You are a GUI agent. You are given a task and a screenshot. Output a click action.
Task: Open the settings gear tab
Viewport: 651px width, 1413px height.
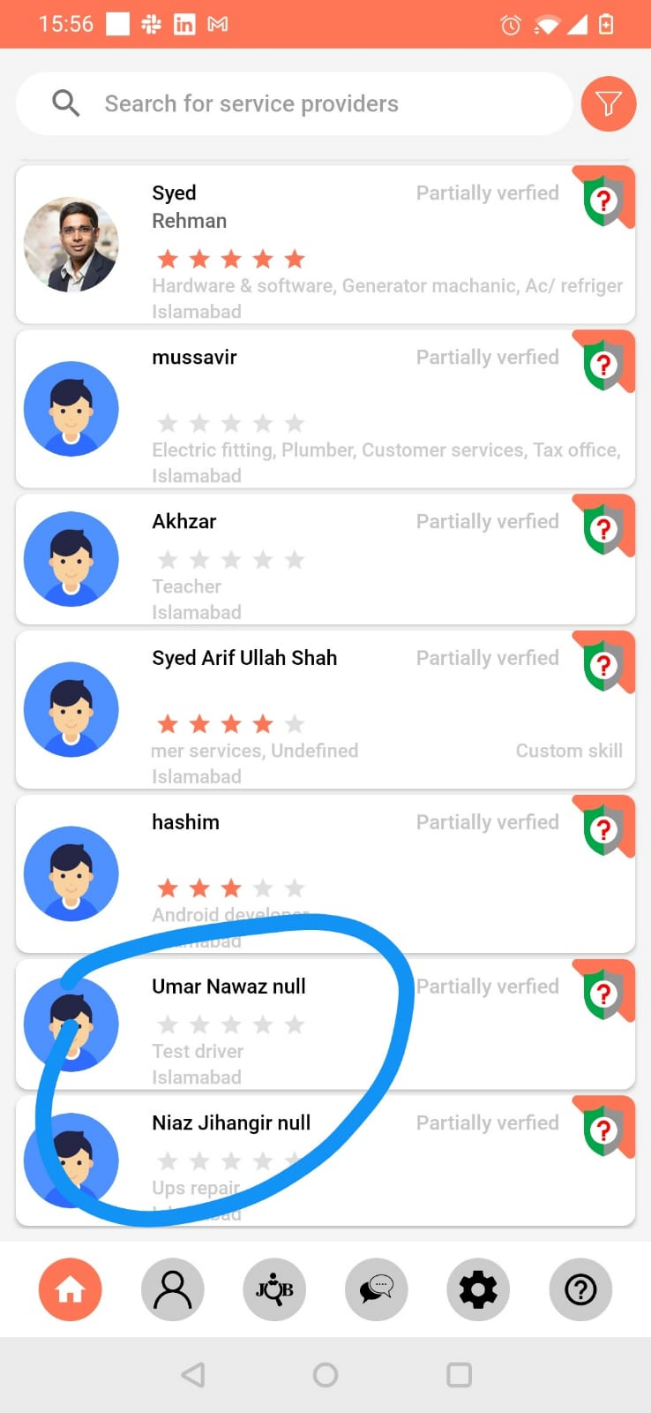(478, 1290)
